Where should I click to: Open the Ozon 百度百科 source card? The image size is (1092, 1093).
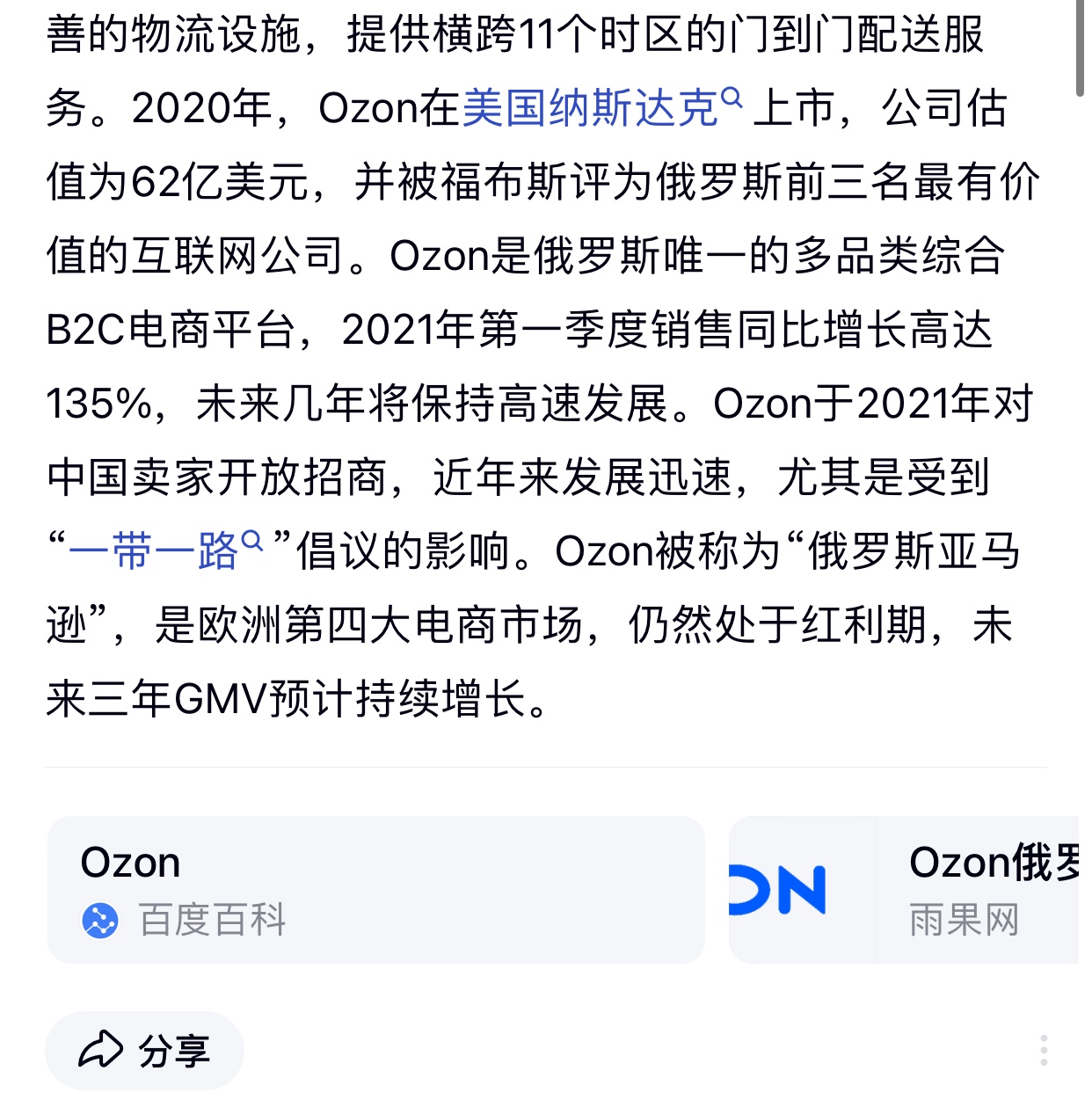pos(375,890)
